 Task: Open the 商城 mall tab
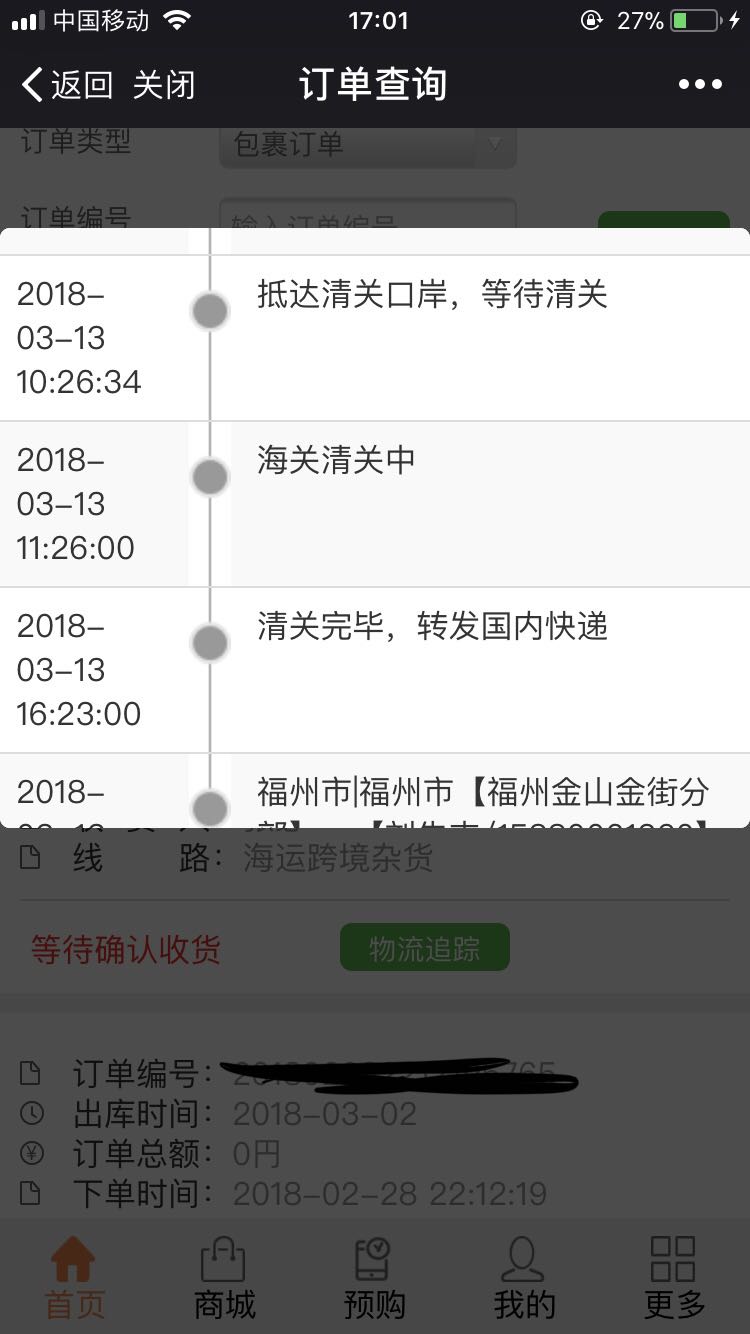224,1277
